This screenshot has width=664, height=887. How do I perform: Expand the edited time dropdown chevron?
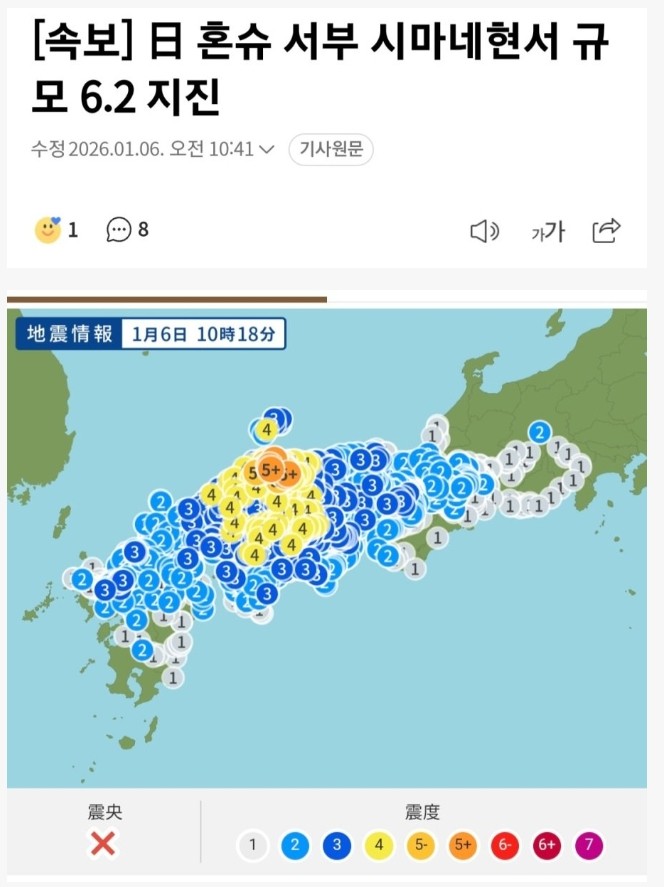(x=266, y=150)
